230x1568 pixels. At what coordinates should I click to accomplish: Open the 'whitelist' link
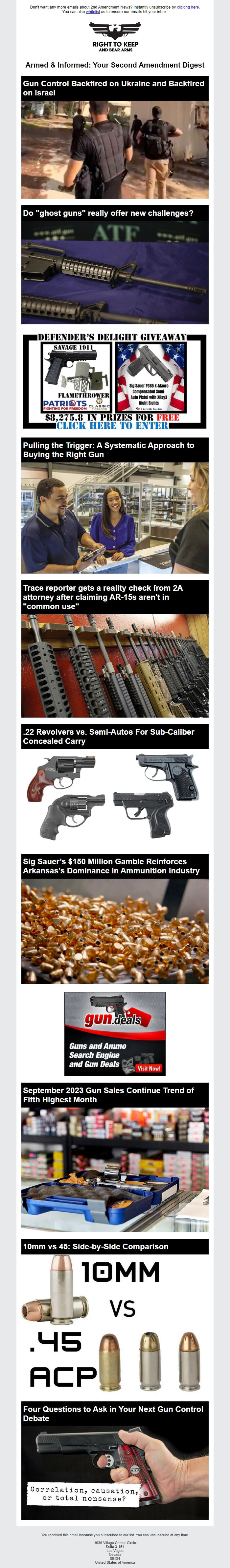tap(93, 11)
